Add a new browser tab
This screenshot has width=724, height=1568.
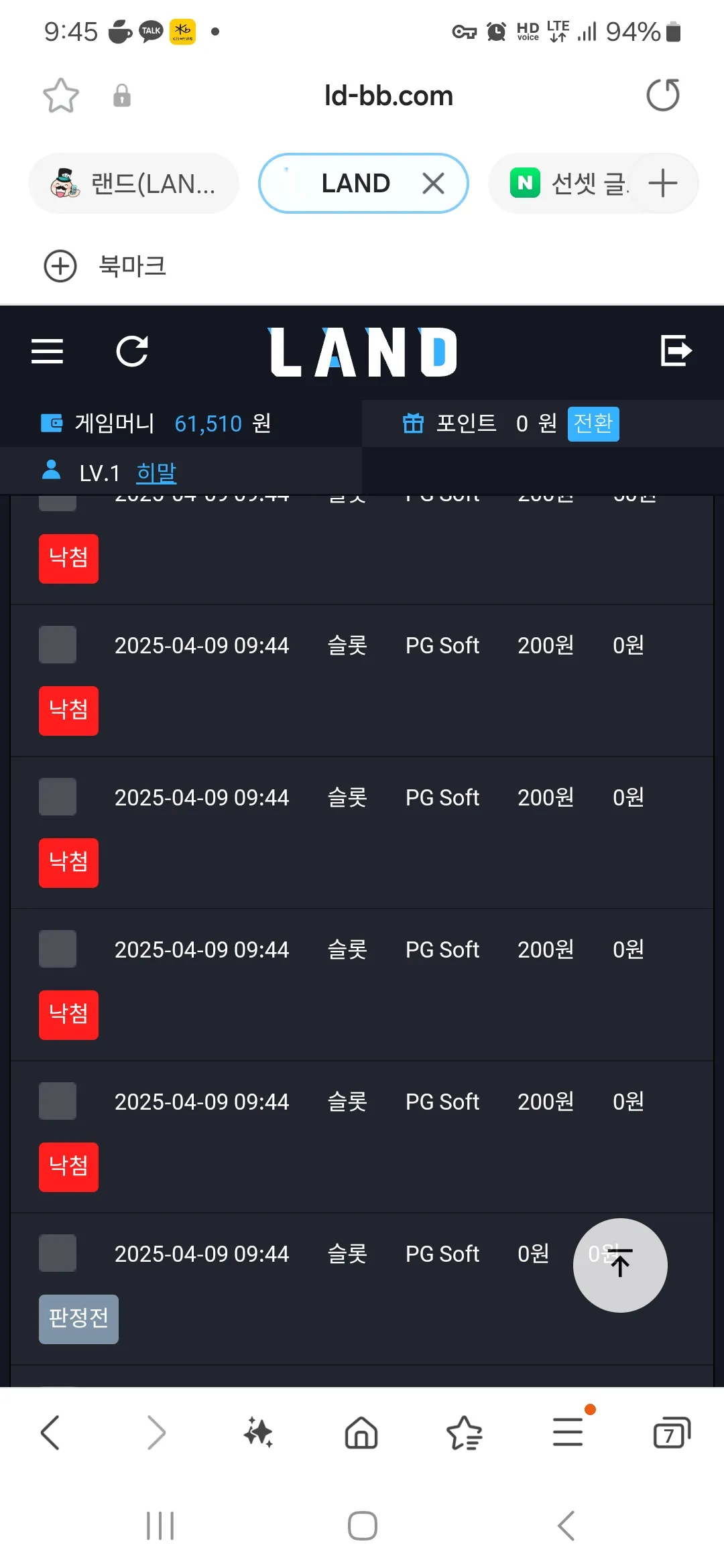point(663,184)
